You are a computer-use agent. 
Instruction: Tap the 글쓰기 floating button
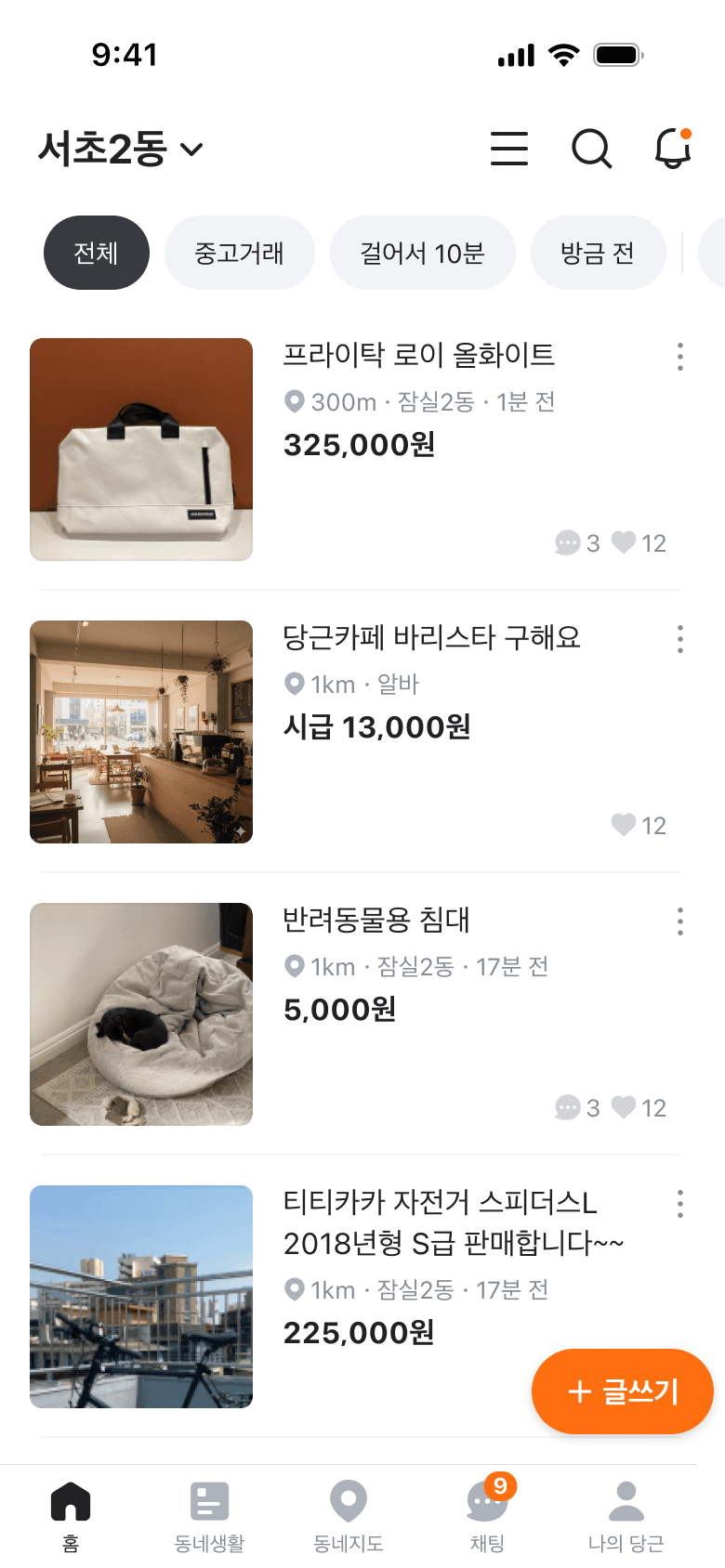(623, 1392)
